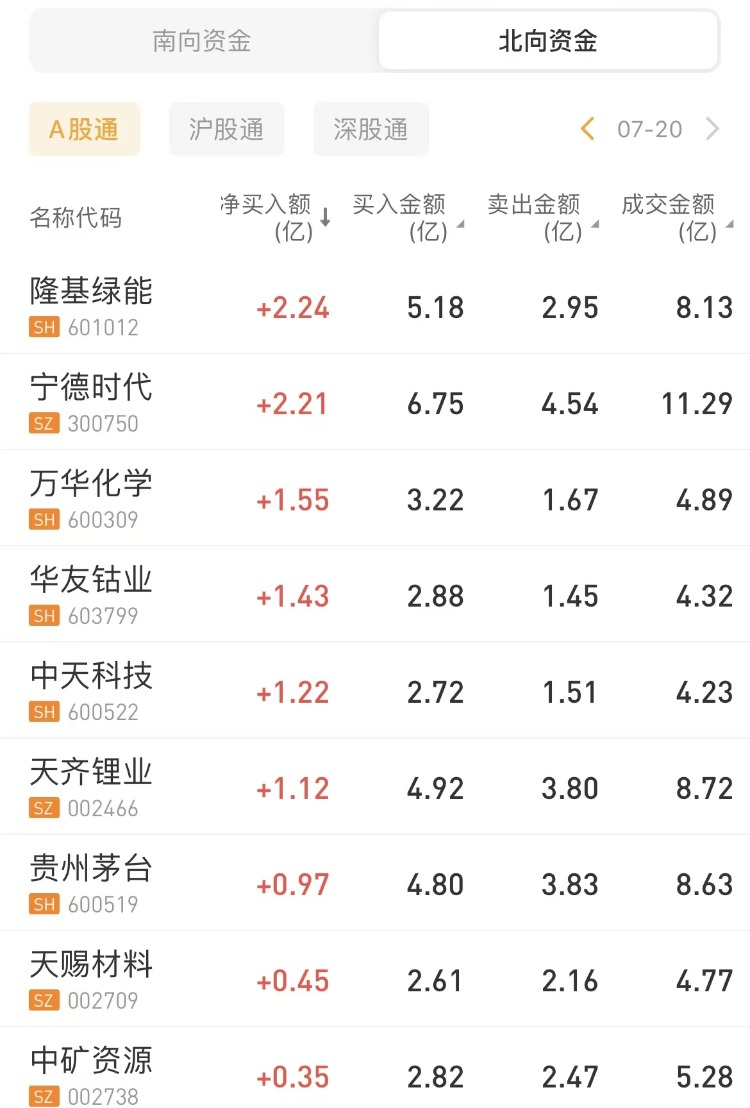Sort by 买入金额 column

[x=405, y=217]
